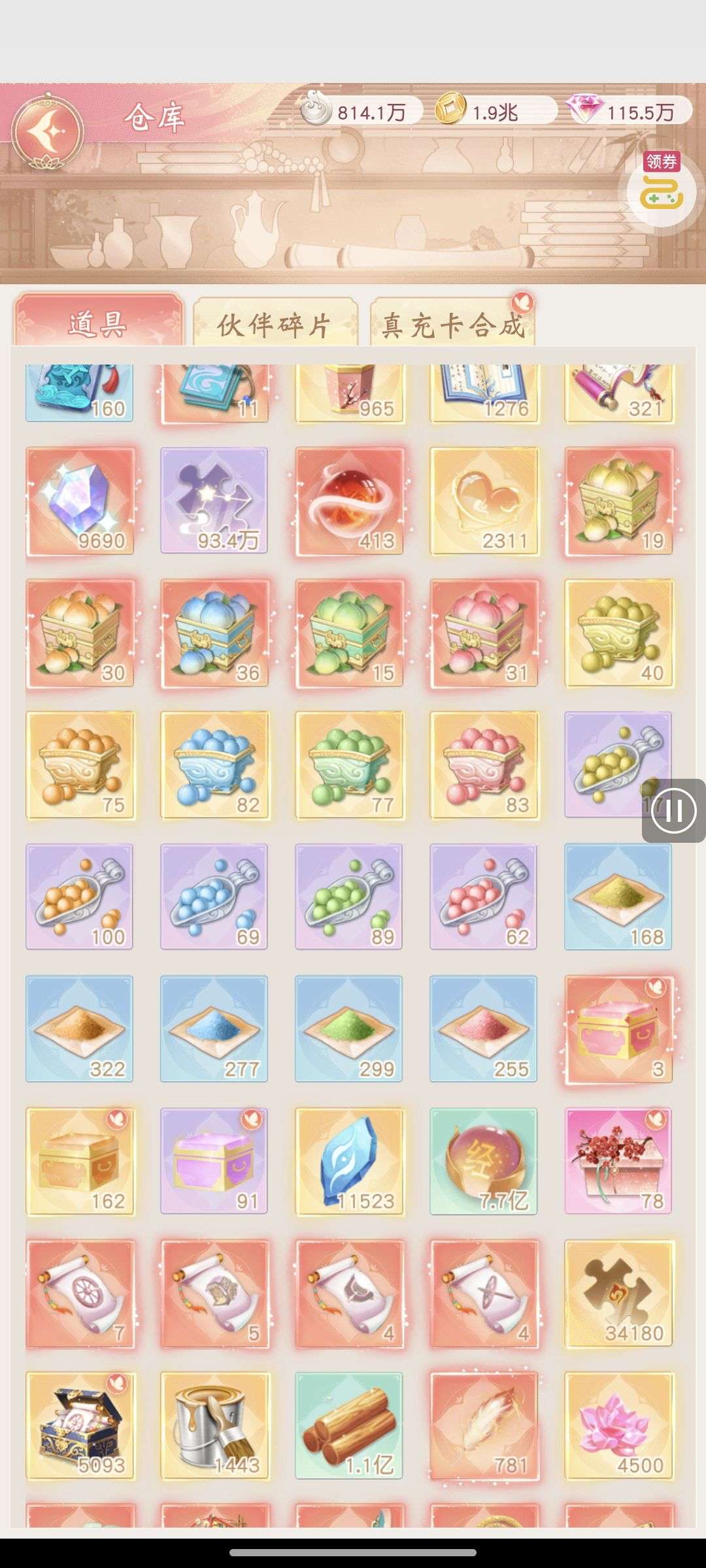
Task: Go back from the 仓库 warehouse screen
Action: (x=48, y=133)
